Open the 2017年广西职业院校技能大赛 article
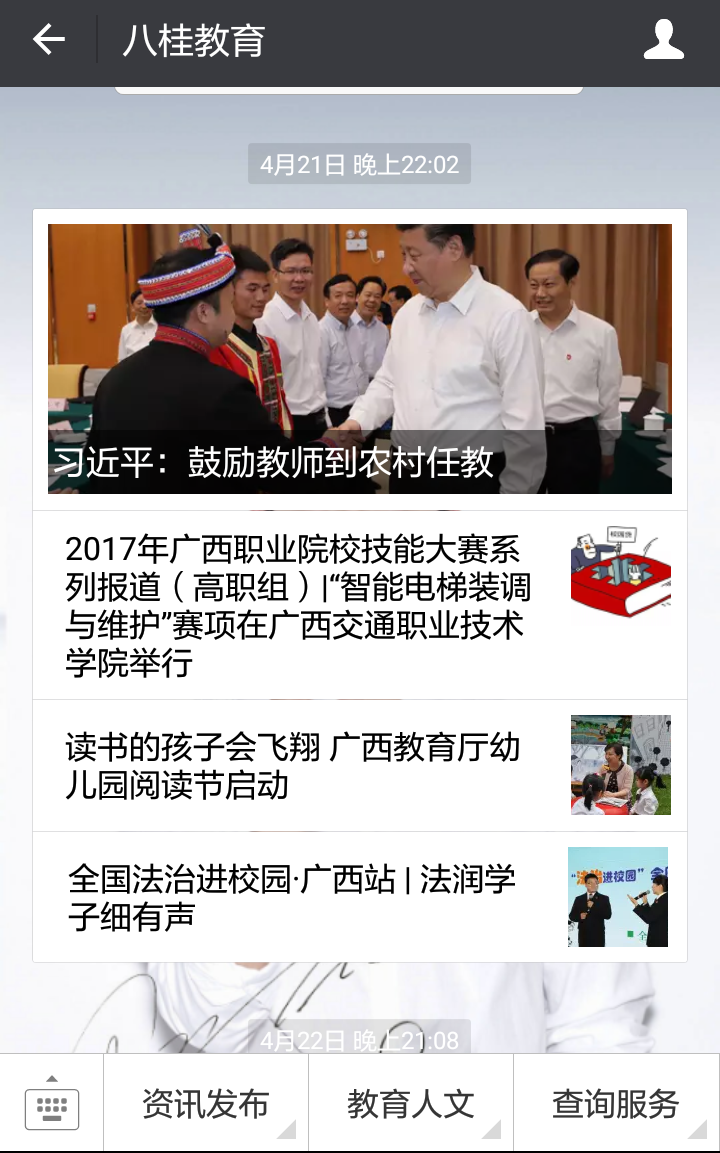The width and height of the screenshot is (720, 1153). (300, 605)
